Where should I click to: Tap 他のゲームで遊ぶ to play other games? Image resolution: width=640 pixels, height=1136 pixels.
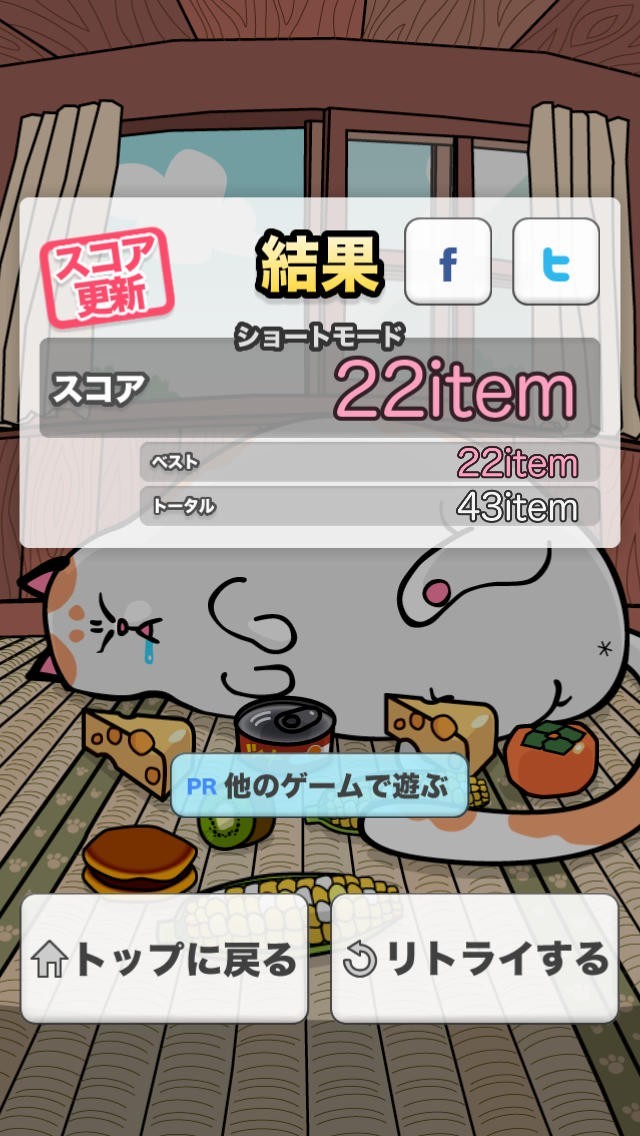pos(319,785)
